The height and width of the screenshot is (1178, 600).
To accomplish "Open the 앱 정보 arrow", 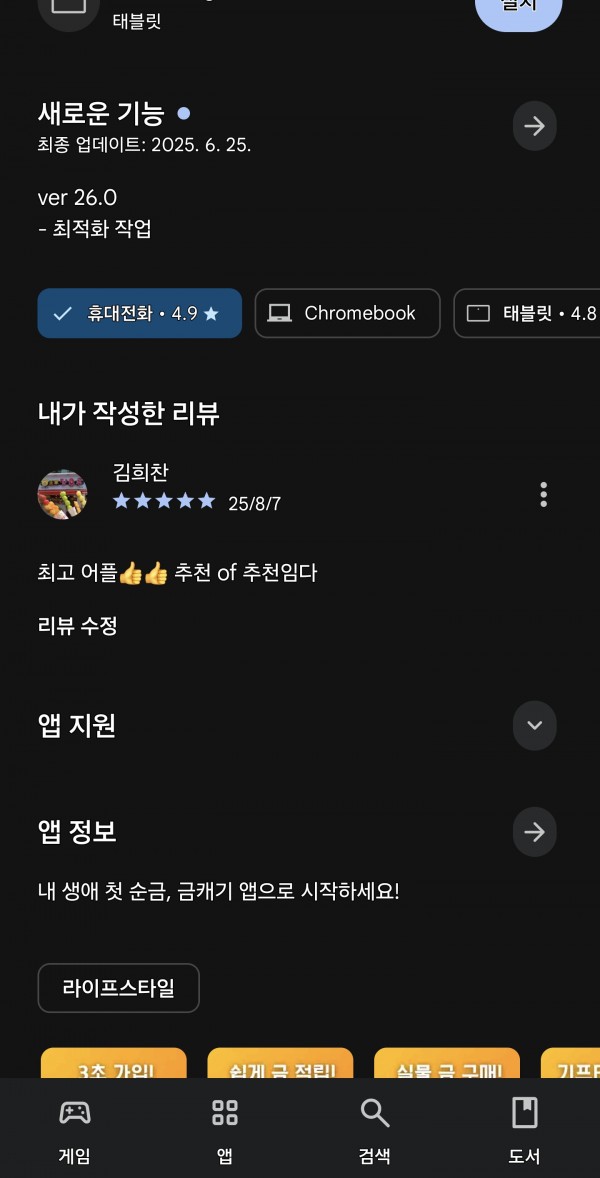I will (535, 832).
